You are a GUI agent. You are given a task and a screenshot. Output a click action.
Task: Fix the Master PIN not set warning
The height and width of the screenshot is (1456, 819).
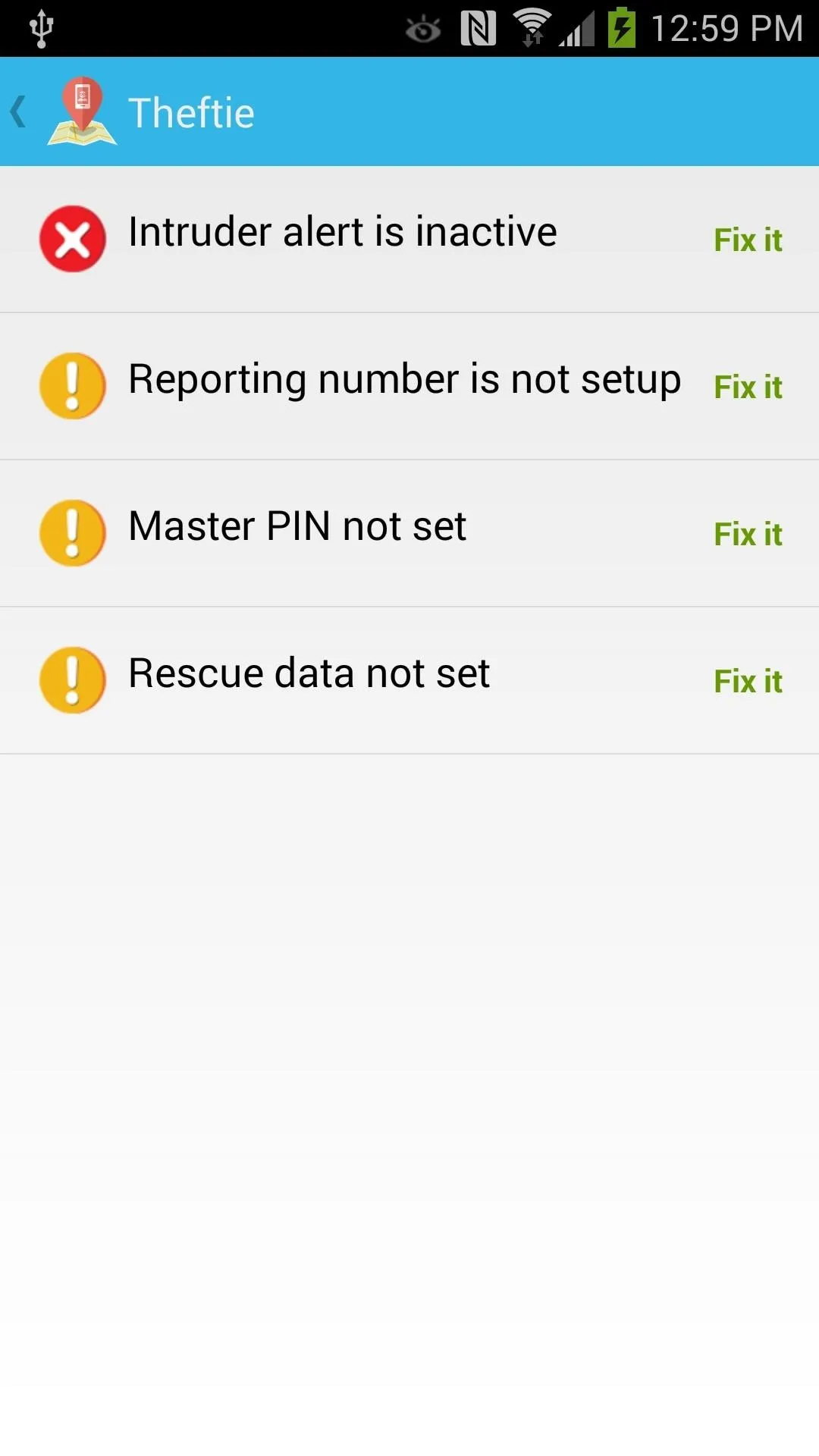(x=748, y=534)
